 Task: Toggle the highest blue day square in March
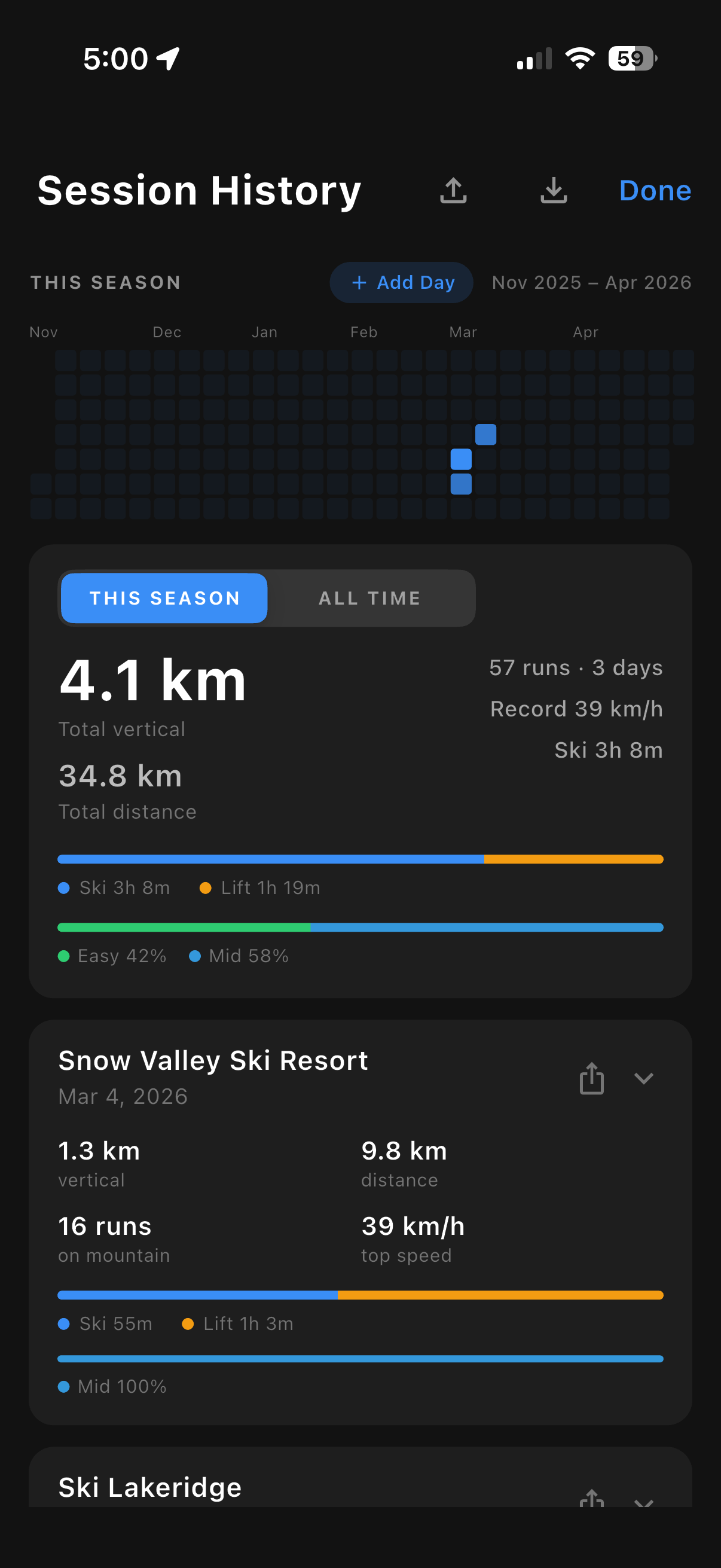coord(485,435)
